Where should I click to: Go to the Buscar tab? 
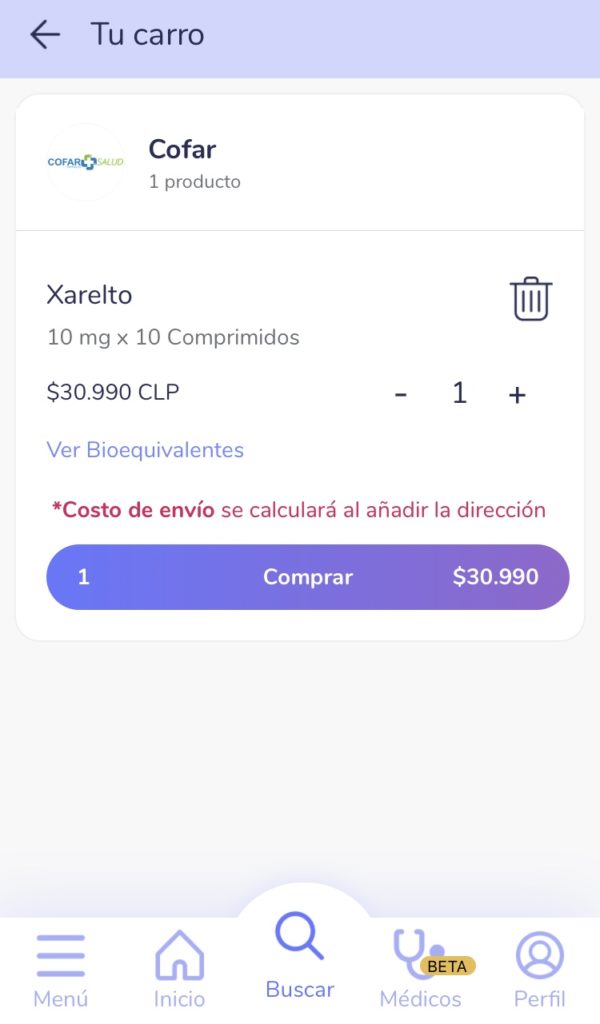[300, 957]
